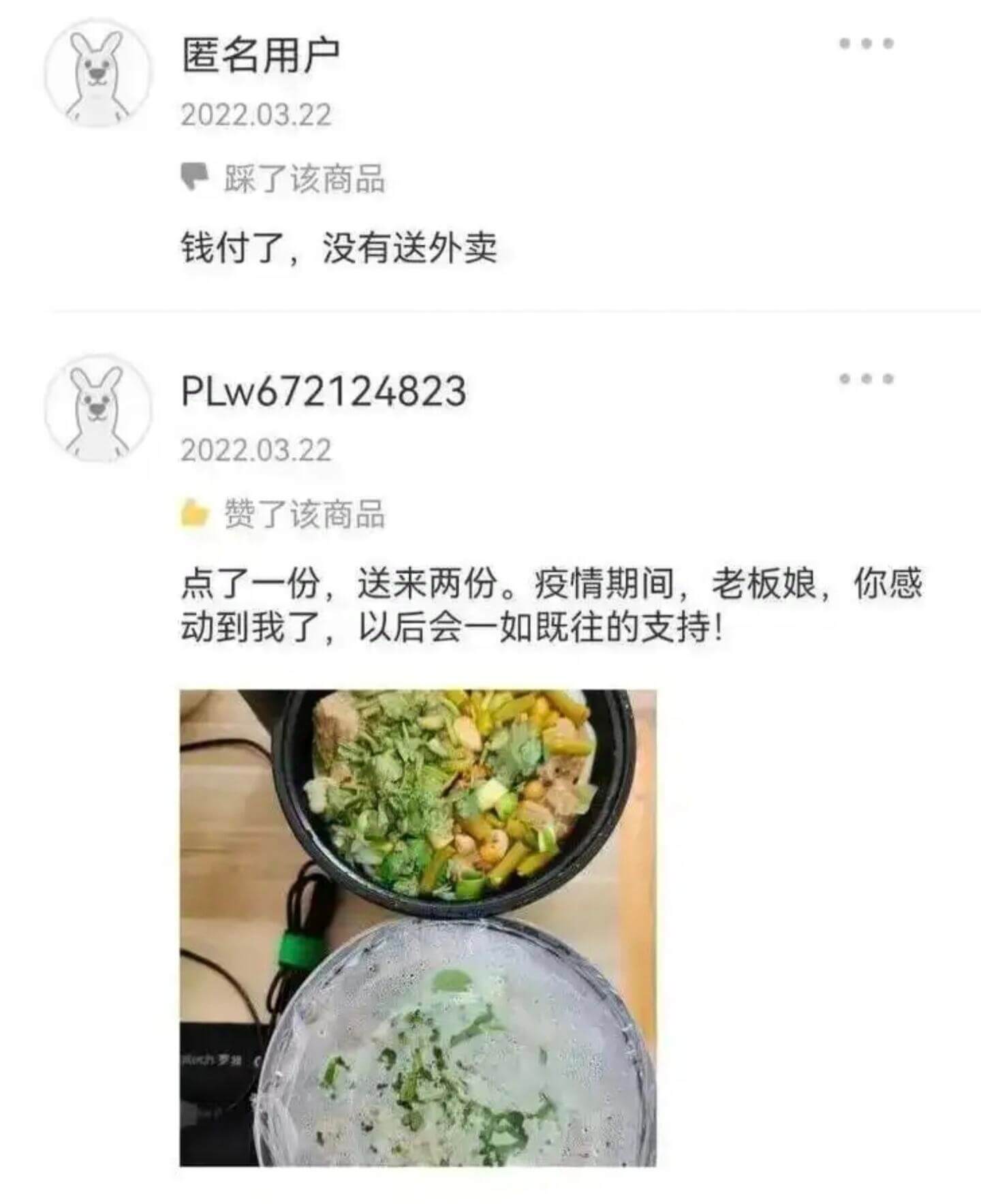
Task: Click 匿名用户's rabbit avatar
Action: (x=99, y=75)
